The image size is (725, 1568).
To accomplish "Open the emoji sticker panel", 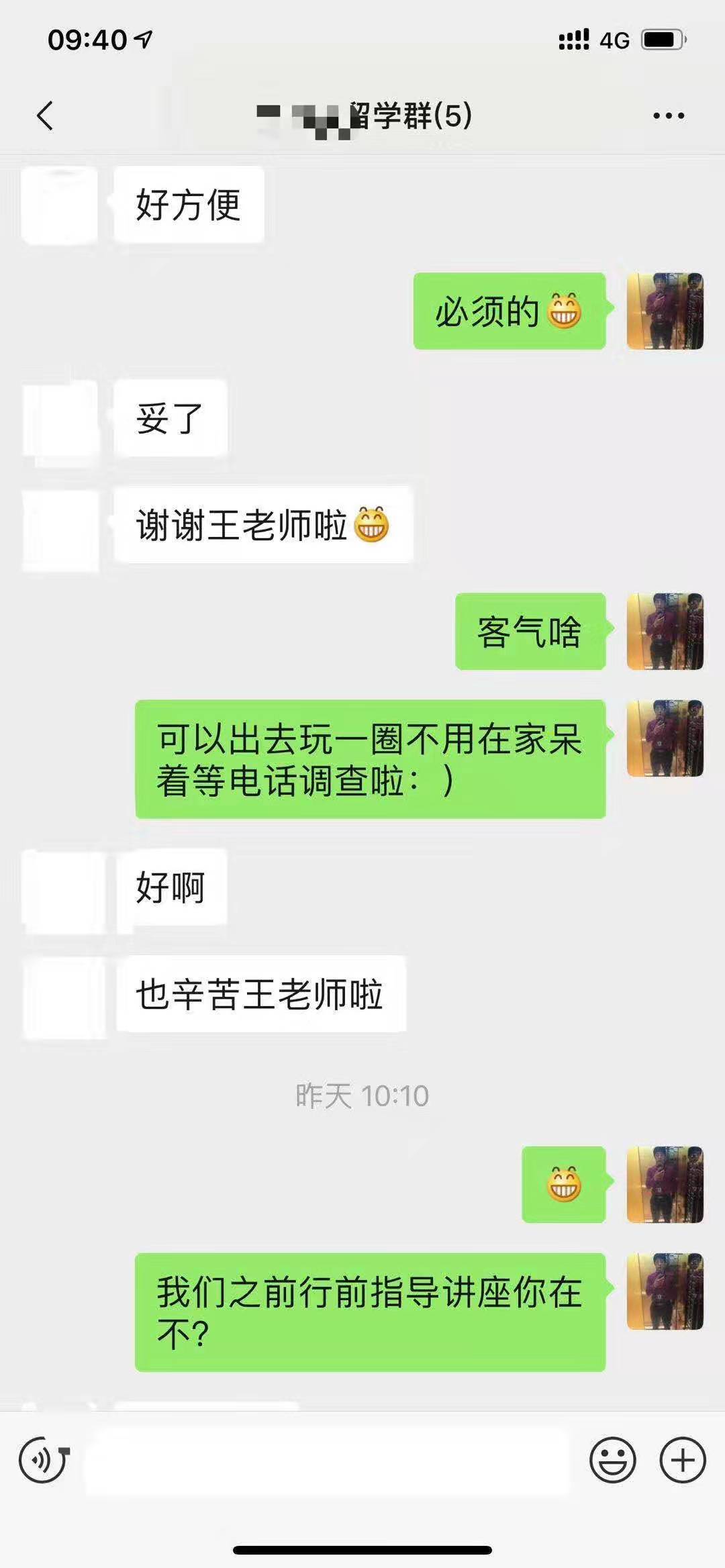I will click(612, 1459).
